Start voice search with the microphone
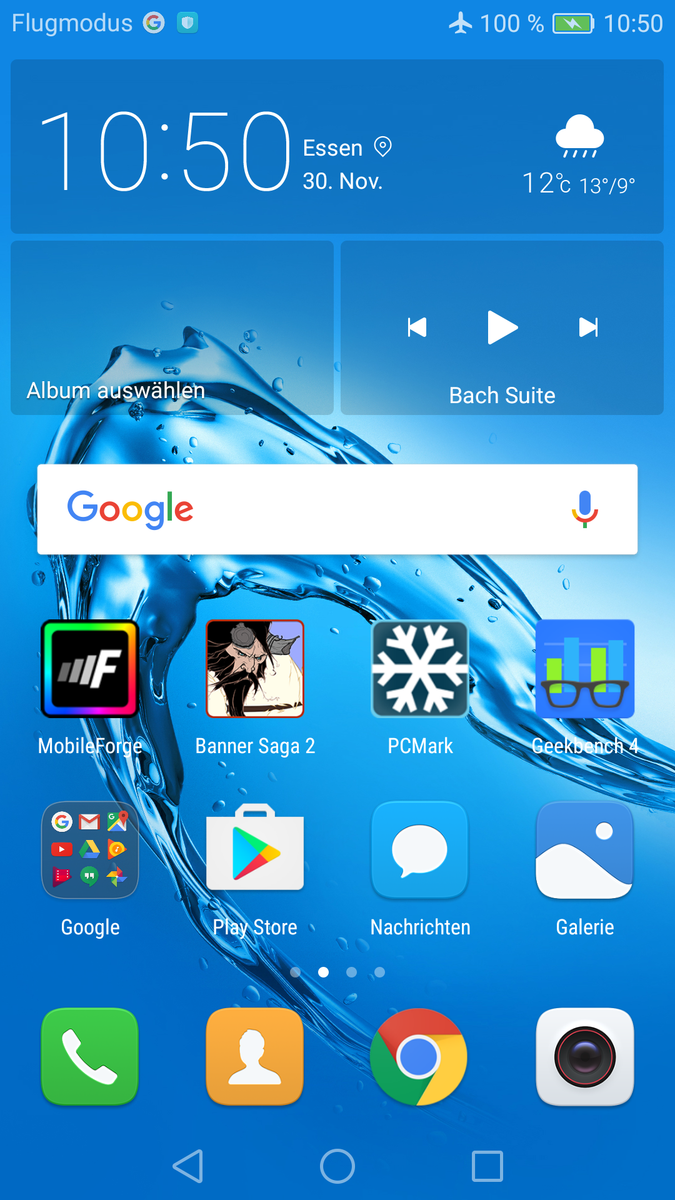This screenshot has width=675, height=1200. point(585,509)
